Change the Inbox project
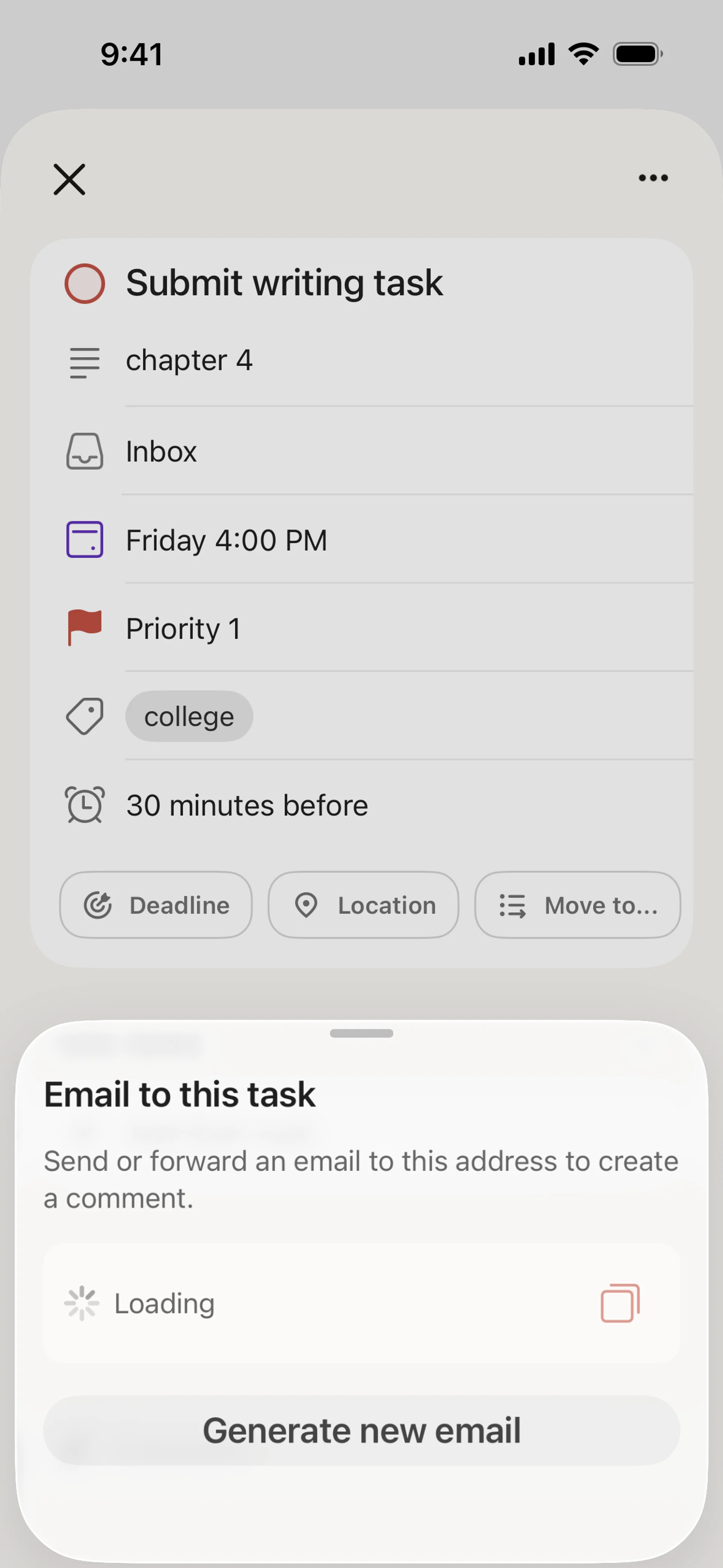This screenshot has width=723, height=1568. point(161,452)
